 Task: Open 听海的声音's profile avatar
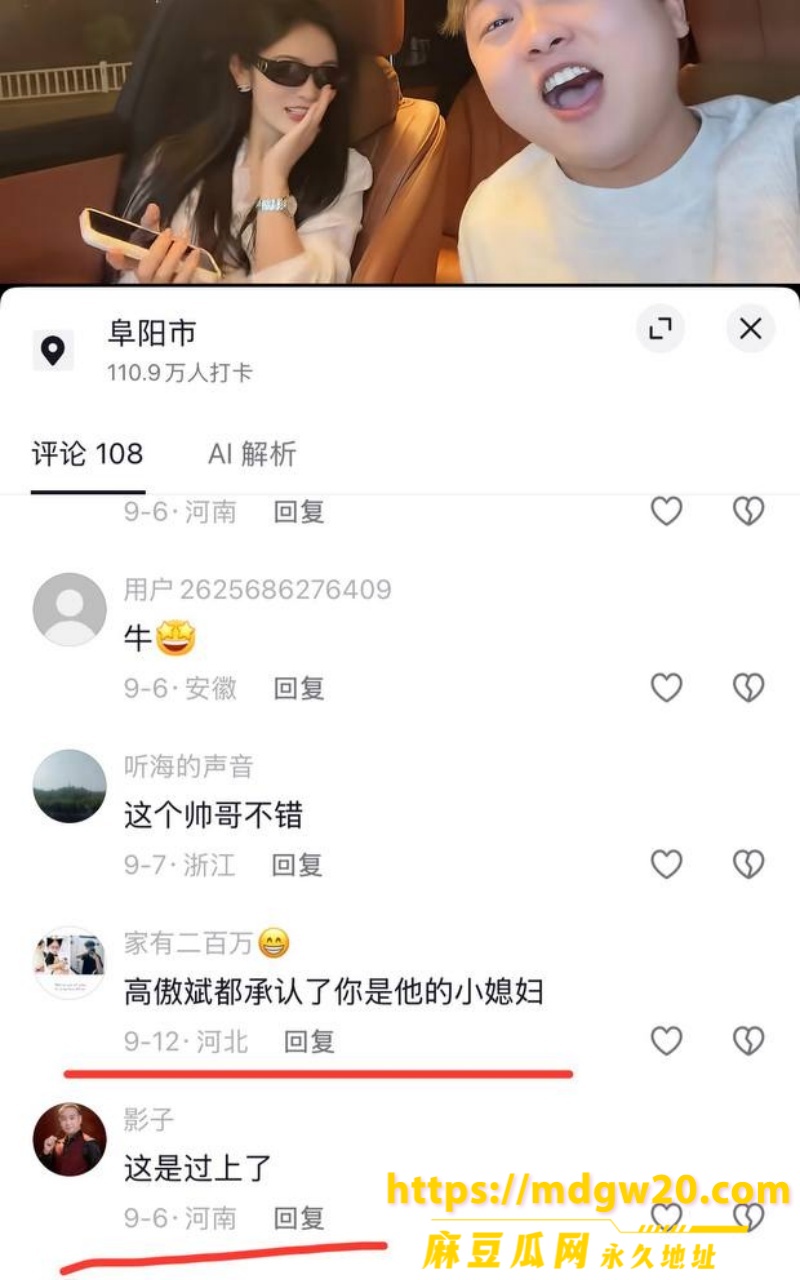pos(70,786)
